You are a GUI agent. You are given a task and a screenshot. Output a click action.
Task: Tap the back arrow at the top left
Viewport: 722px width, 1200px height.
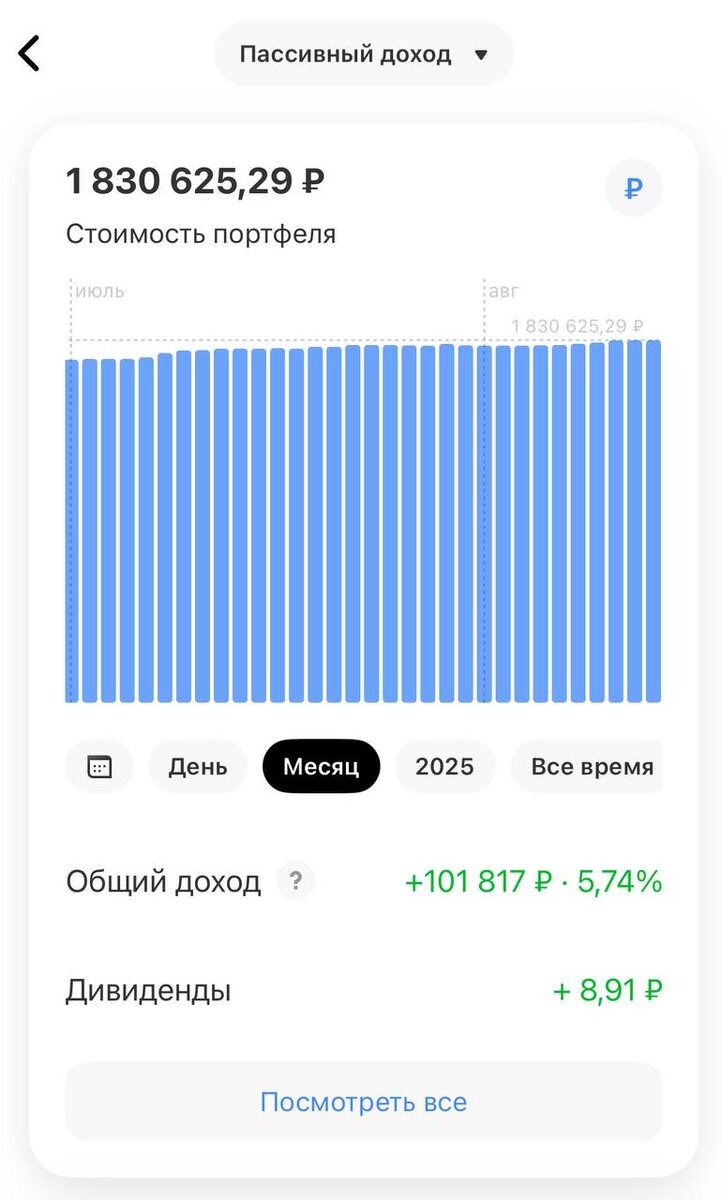pos(28,54)
